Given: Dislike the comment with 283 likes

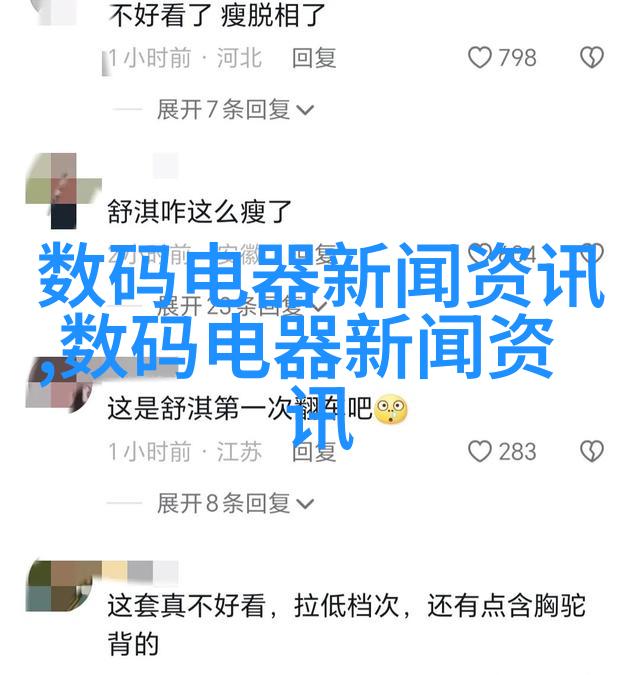Looking at the screenshot, I should [x=593, y=451].
